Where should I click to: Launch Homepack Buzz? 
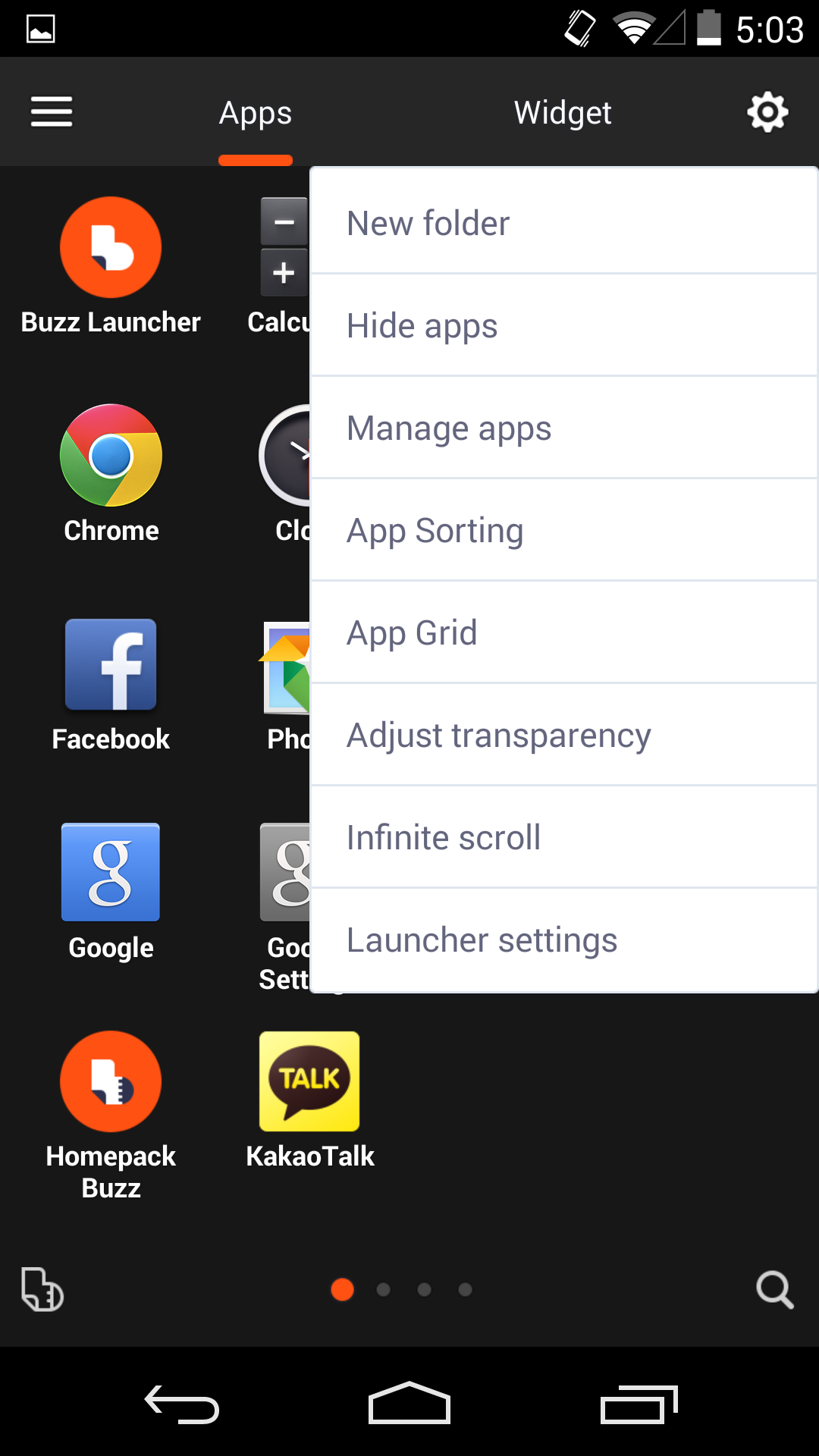(x=111, y=1081)
